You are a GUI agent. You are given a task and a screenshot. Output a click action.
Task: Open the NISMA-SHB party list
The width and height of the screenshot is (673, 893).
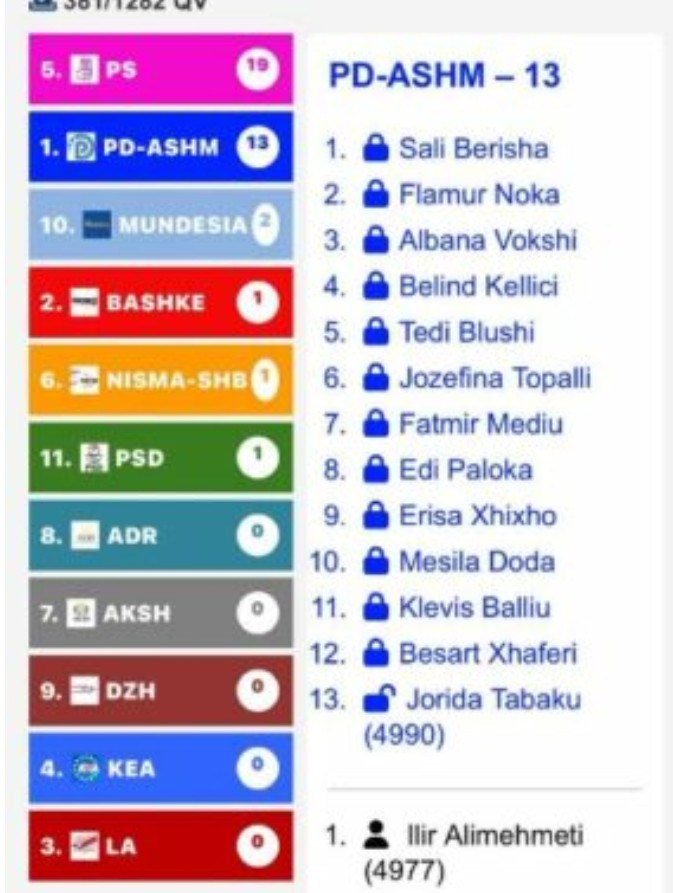coord(160,379)
